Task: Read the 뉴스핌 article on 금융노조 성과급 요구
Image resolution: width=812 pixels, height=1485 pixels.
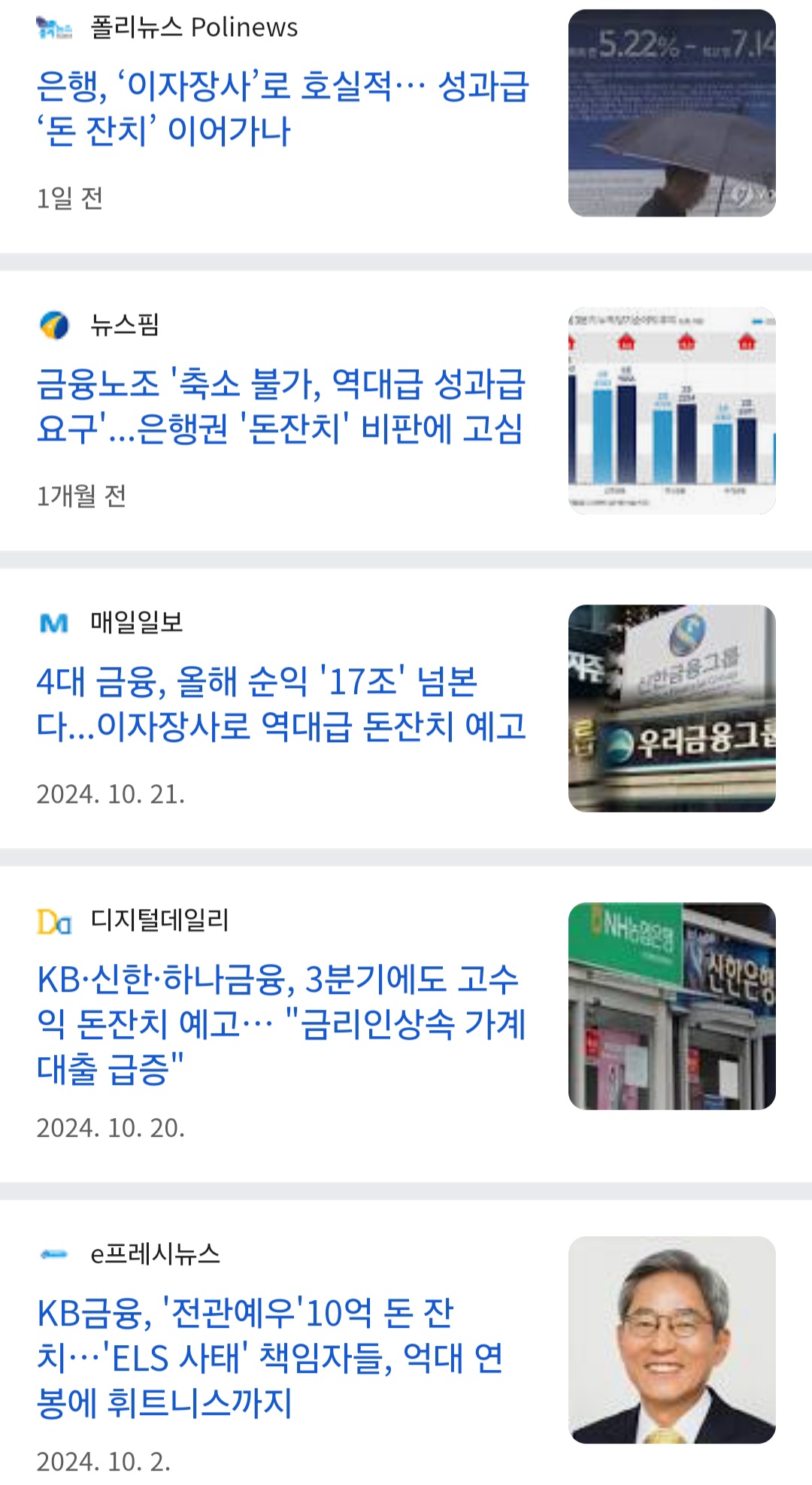Action: [280, 406]
